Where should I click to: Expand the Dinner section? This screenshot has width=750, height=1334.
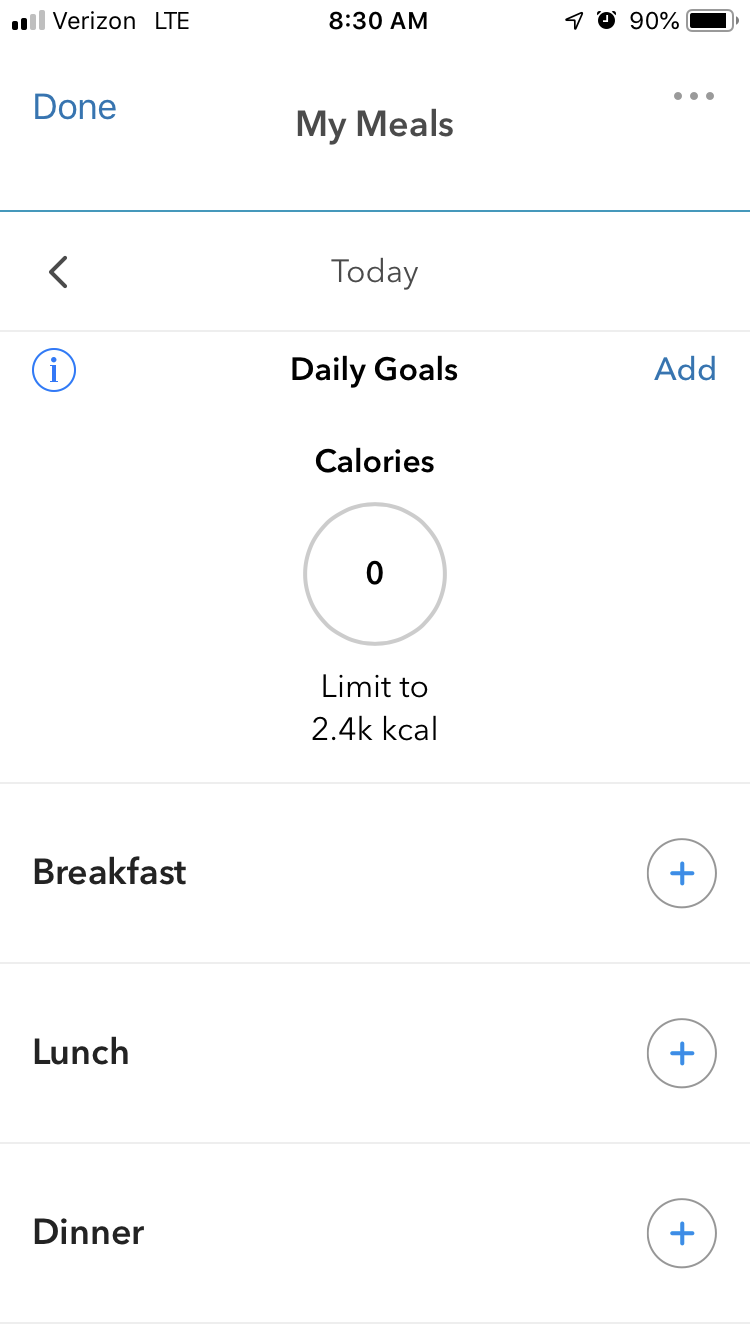coord(88,1232)
